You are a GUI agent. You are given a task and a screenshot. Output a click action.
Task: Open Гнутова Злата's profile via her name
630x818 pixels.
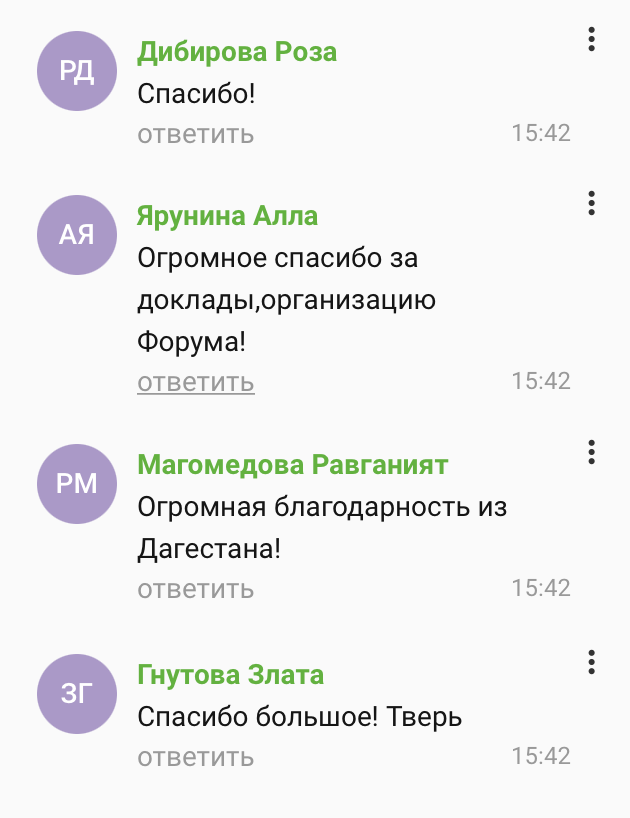point(230,675)
